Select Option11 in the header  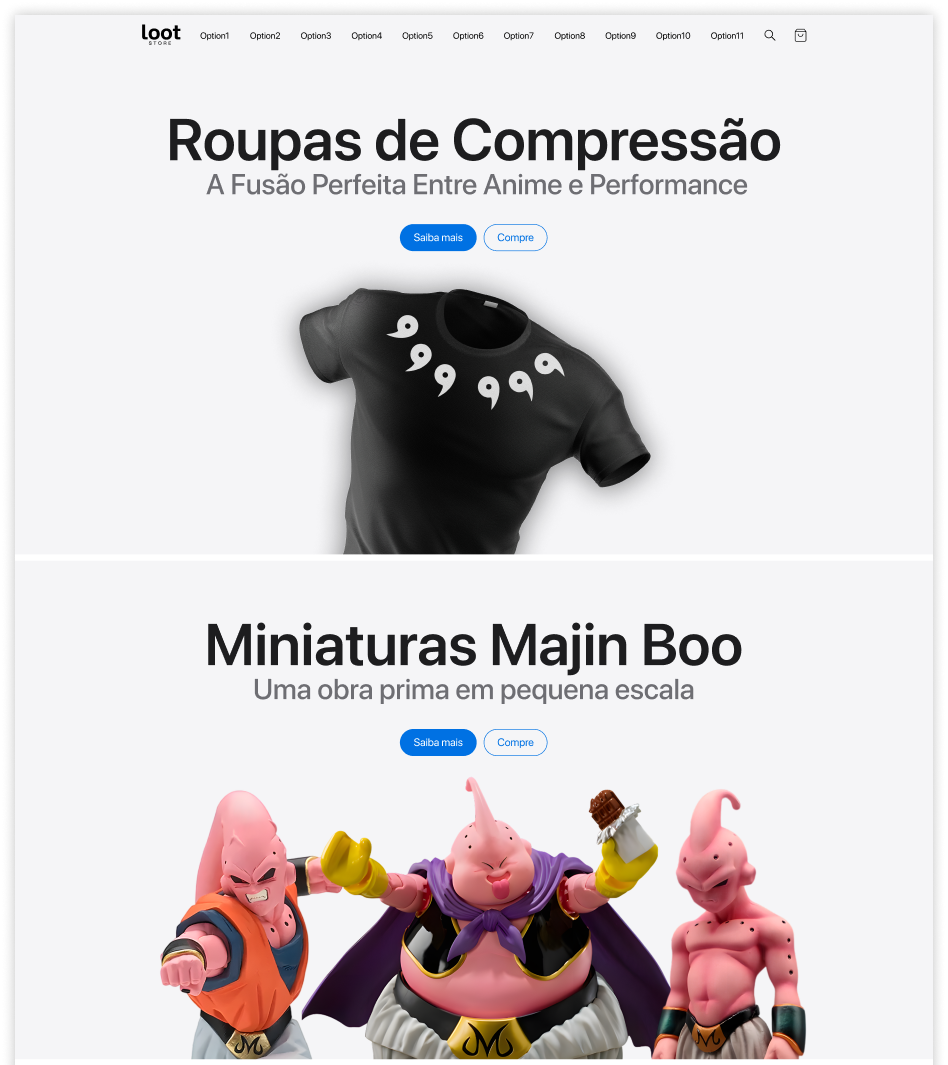(x=727, y=36)
